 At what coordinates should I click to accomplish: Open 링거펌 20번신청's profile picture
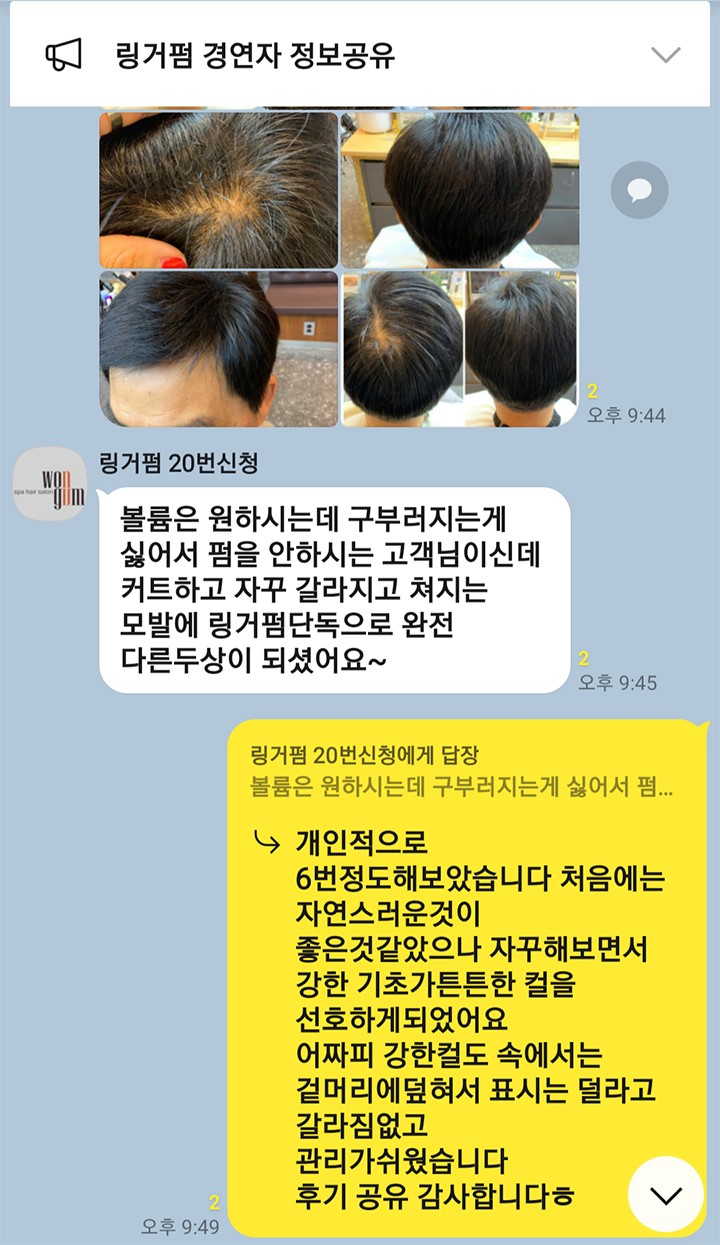[49, 483]
